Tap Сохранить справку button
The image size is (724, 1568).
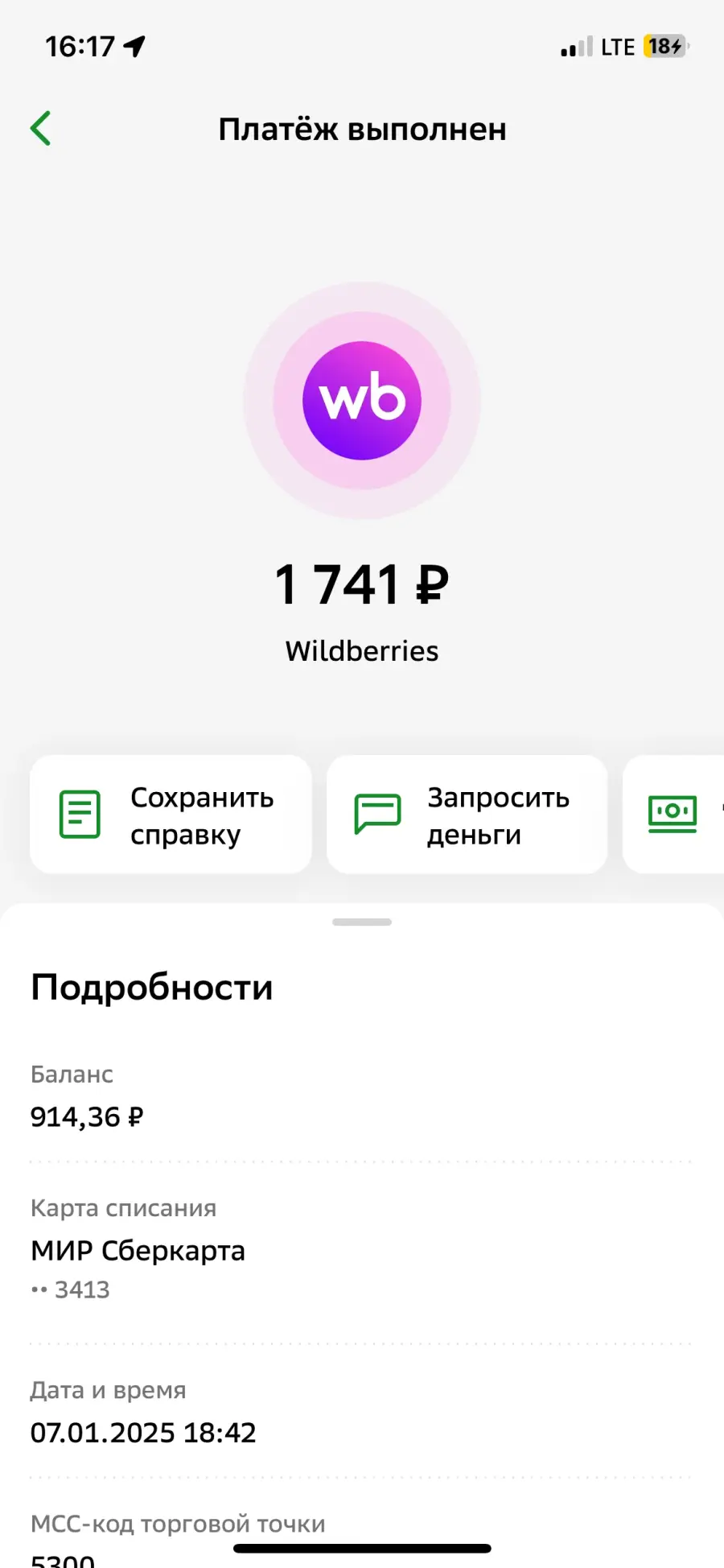point(171,815)
